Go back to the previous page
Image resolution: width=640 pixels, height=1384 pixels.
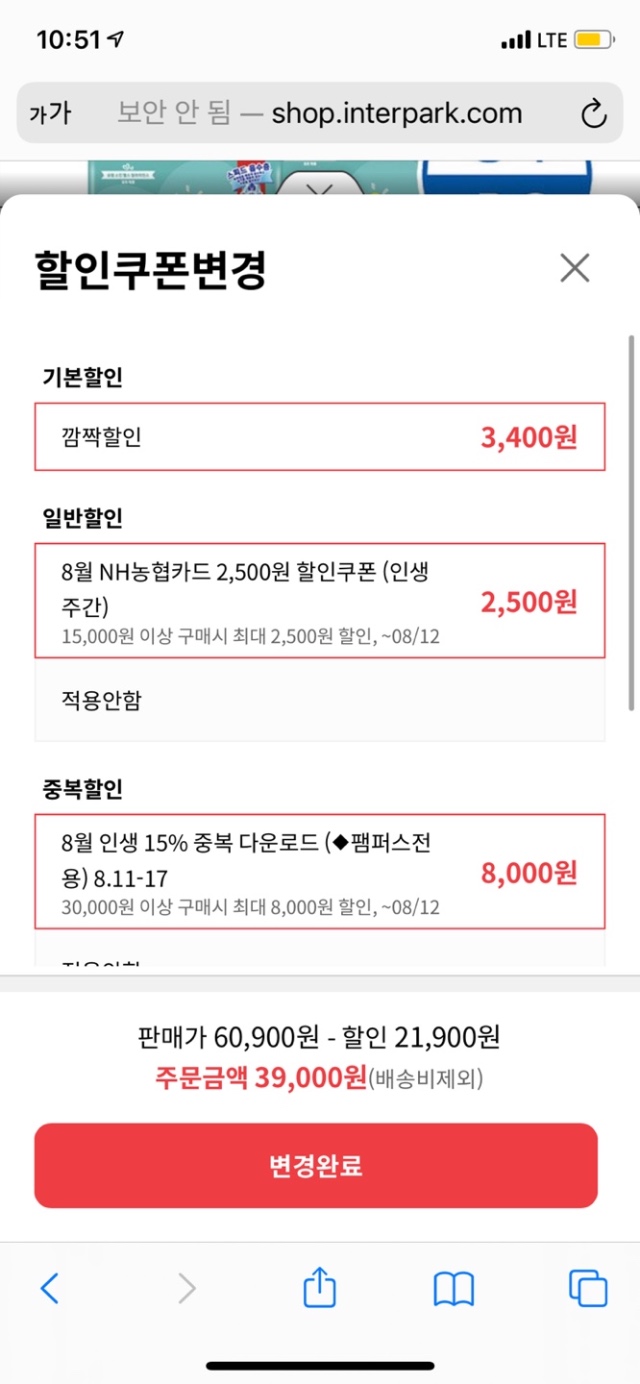pyautogui.click(x=49, y=1289)
